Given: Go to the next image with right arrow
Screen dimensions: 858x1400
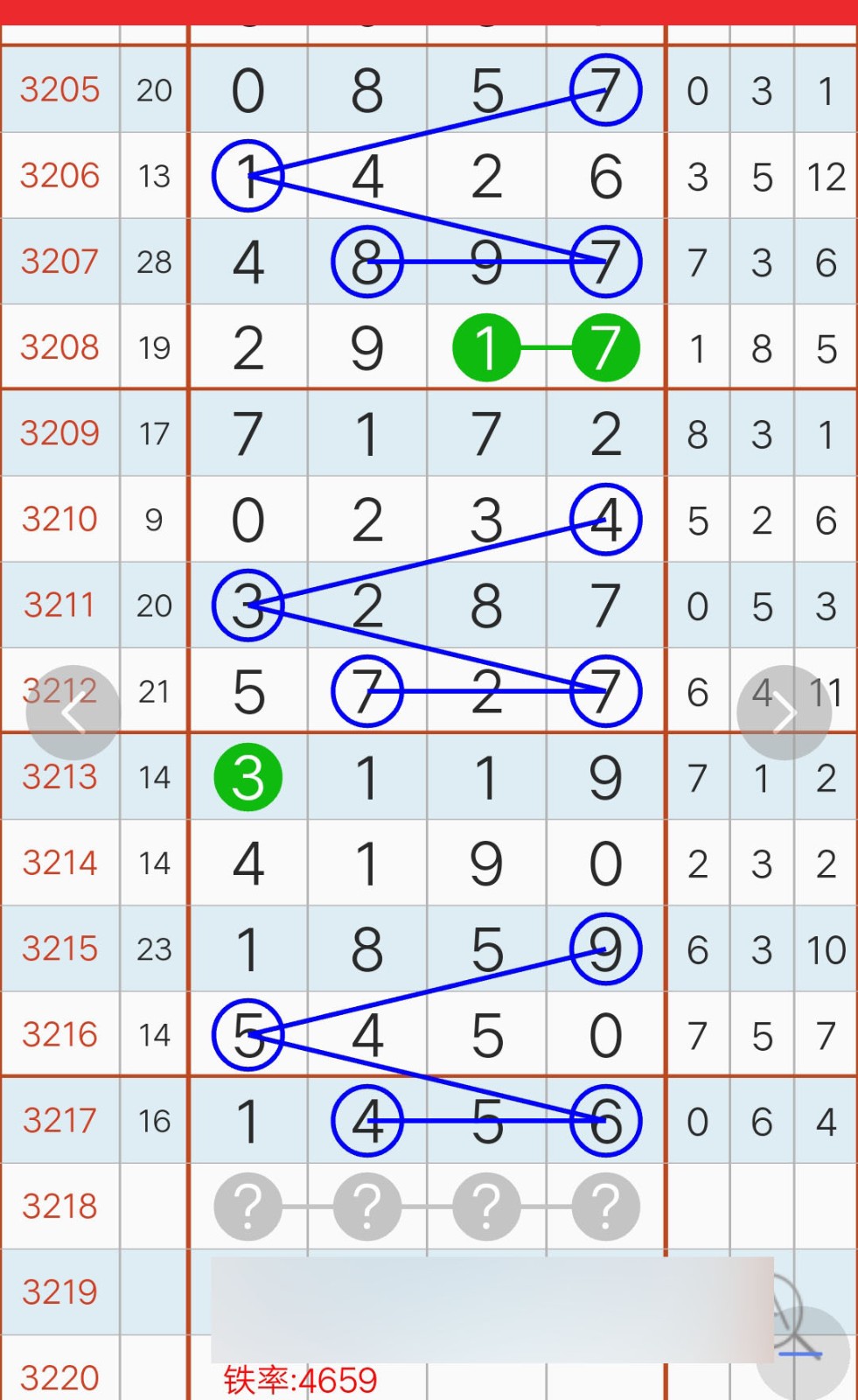Looking at the screenshot, I should (785, 713).
